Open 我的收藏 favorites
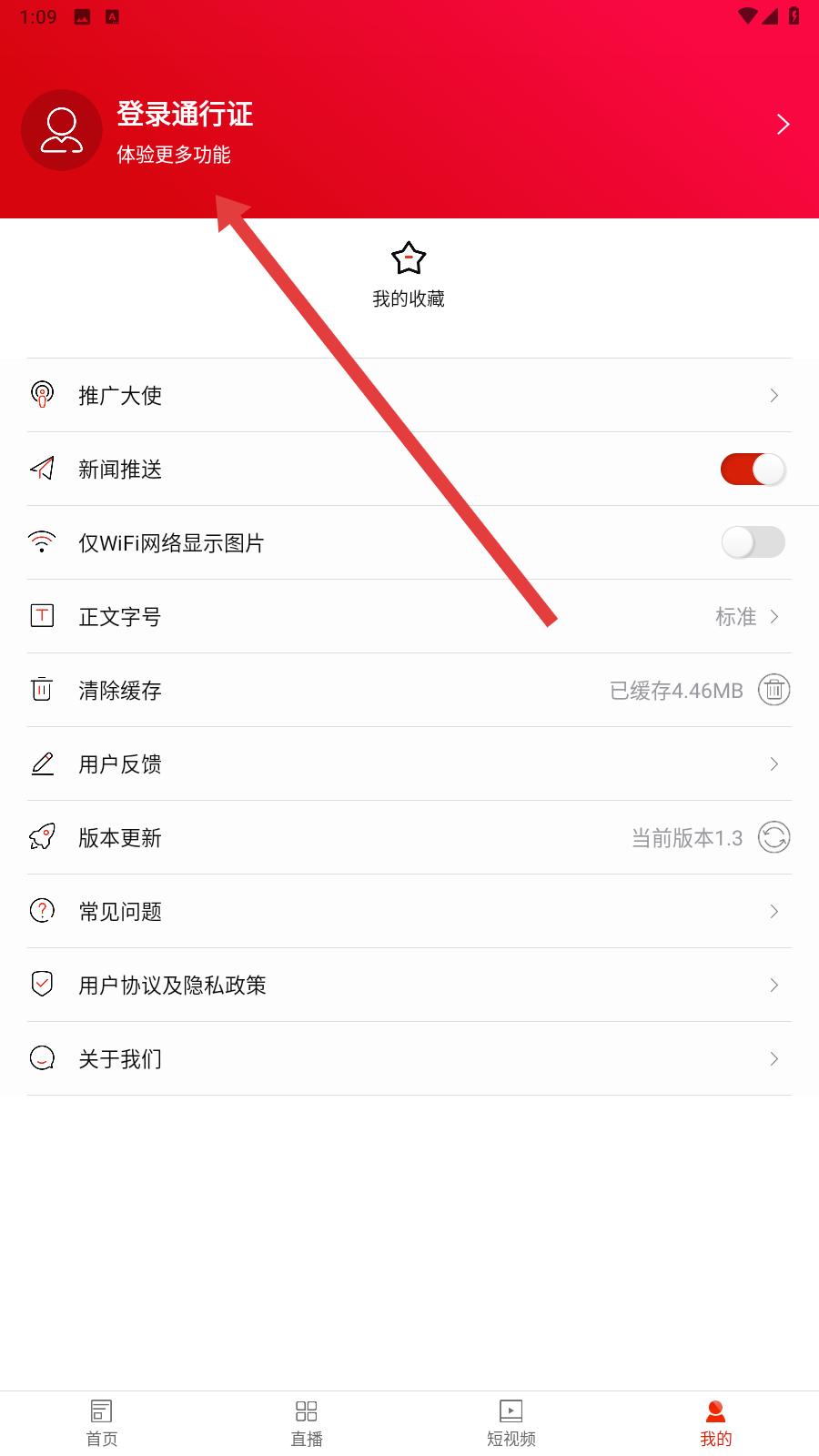Viewport: 819px width, 1456px height. pos(409,274)
